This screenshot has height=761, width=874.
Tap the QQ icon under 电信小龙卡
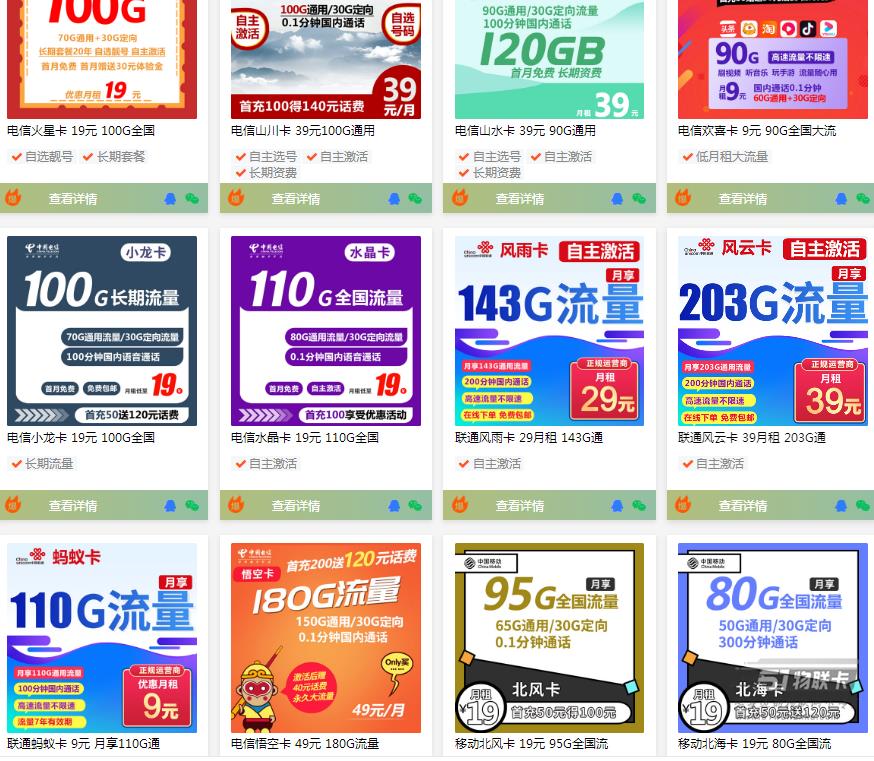click(170, 506)
